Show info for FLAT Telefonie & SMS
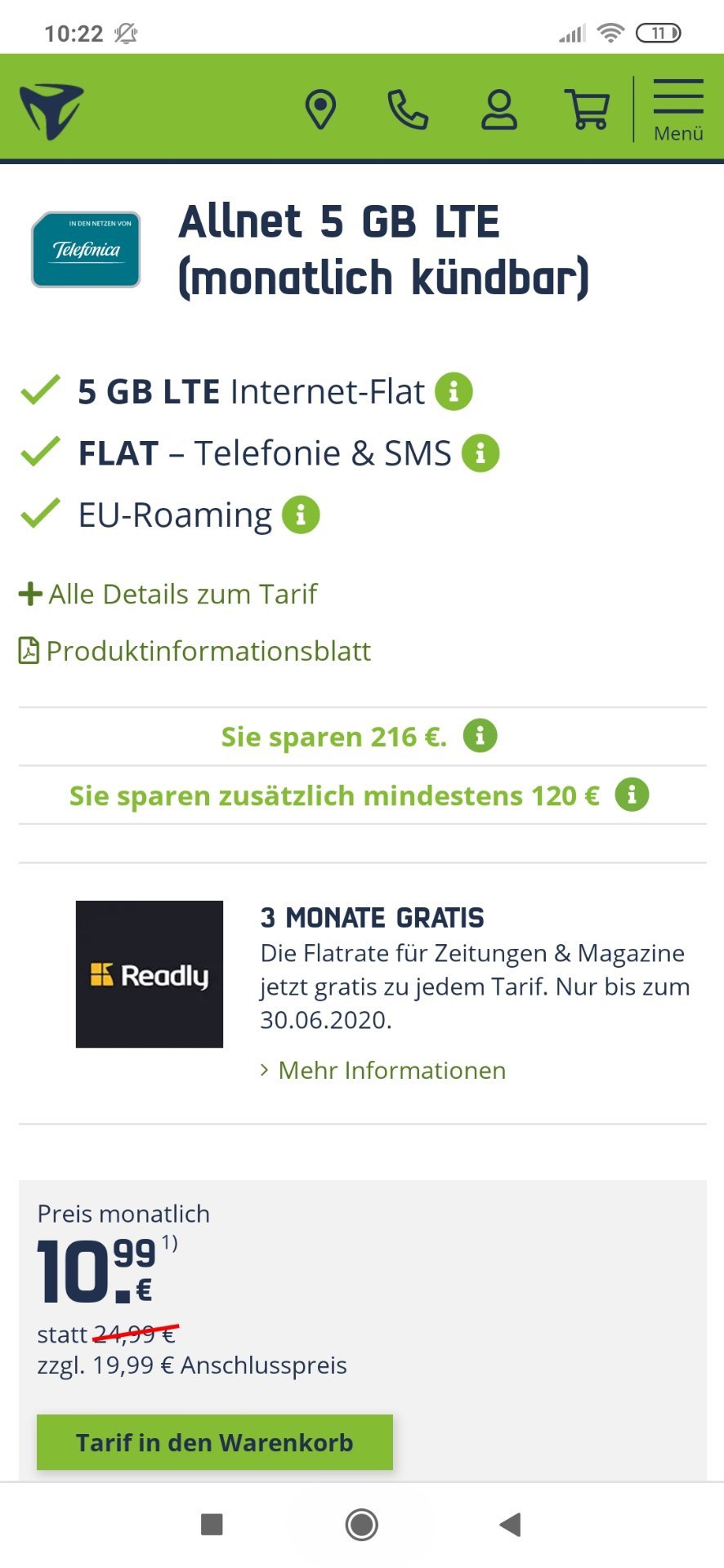Viewport: 724px width, 1568px height. coord(480,452)
